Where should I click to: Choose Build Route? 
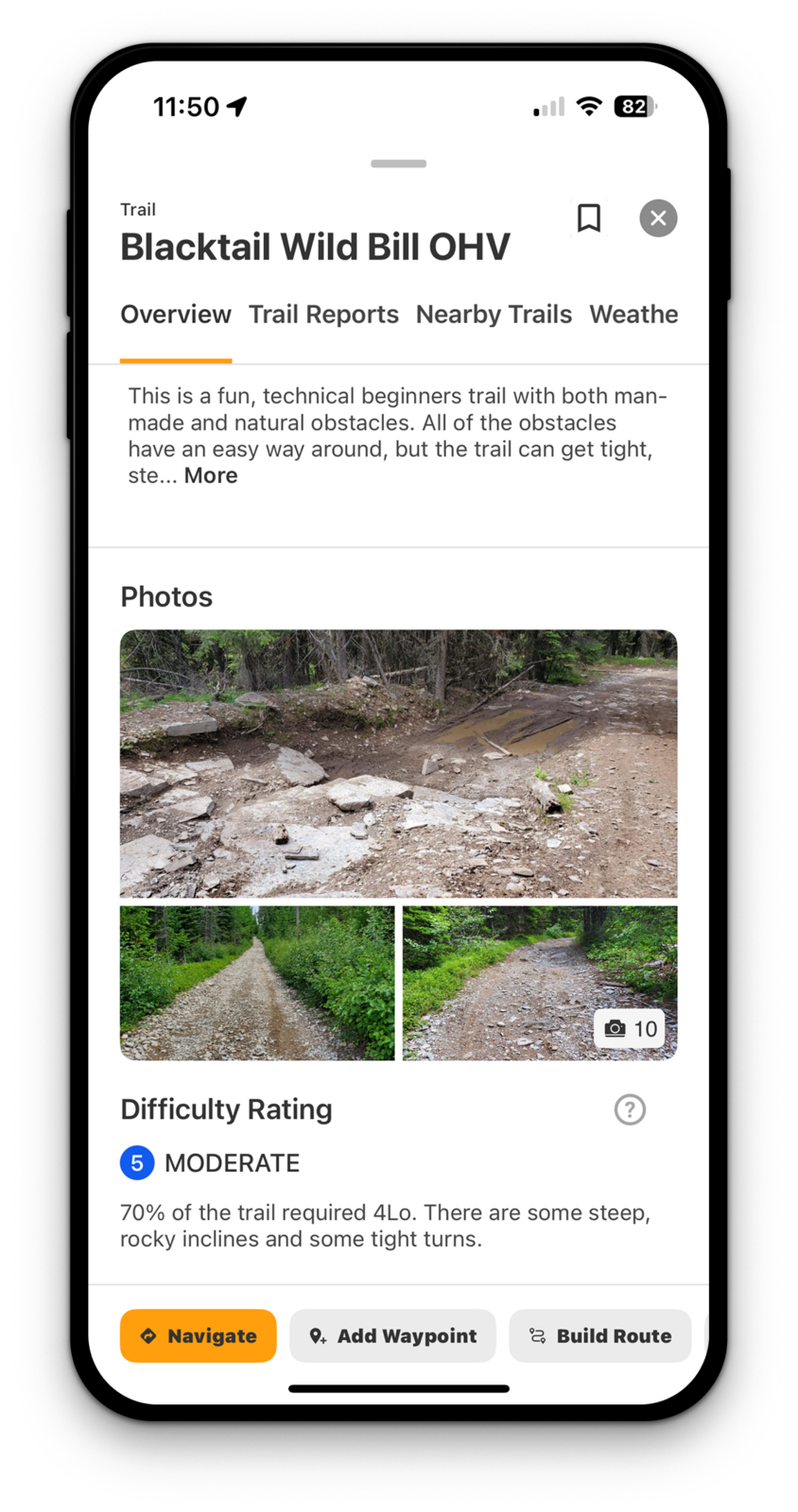[x=600, y=1335]
